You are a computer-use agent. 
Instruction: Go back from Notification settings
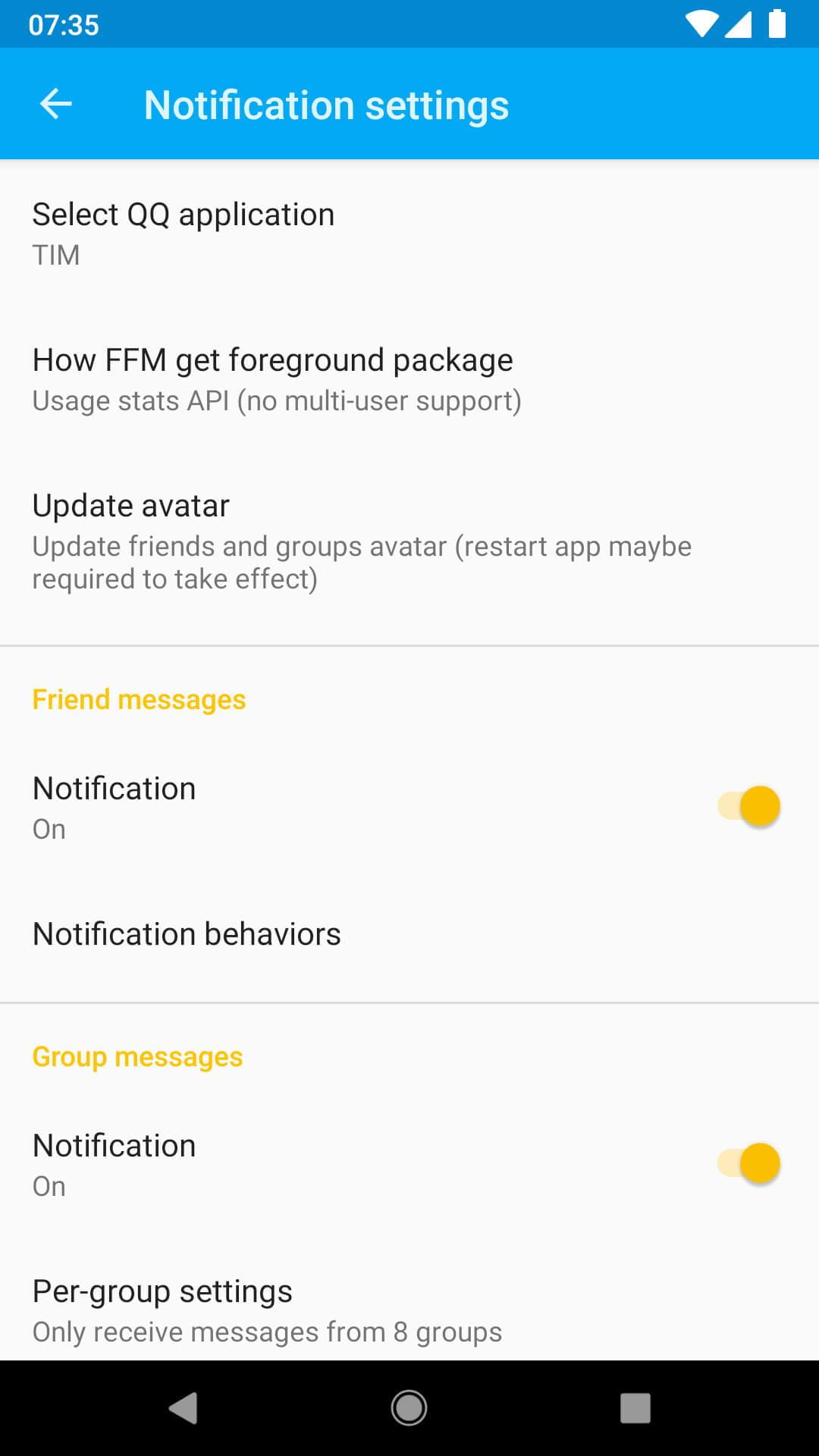point(55,104)
